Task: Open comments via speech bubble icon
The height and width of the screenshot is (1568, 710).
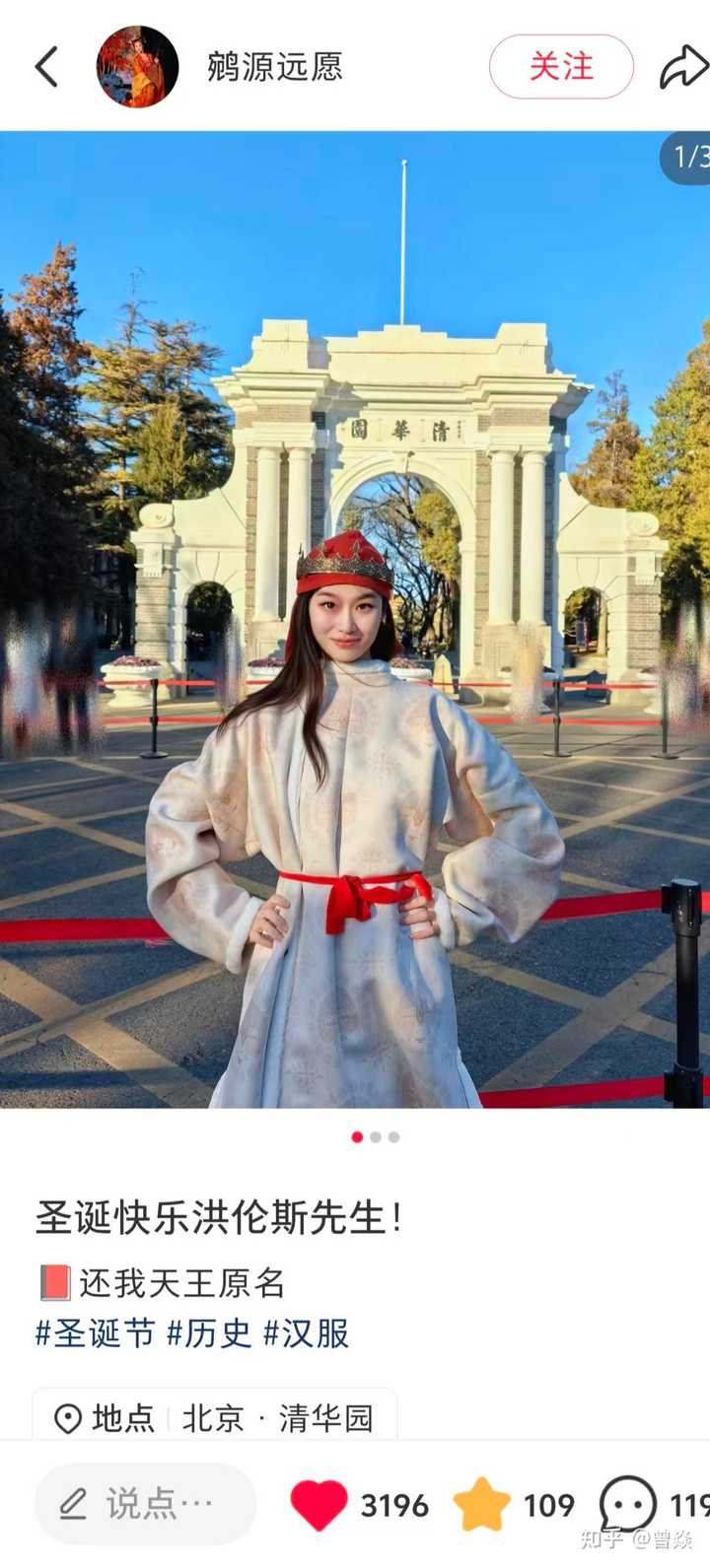Action: tap(627, 1505)
